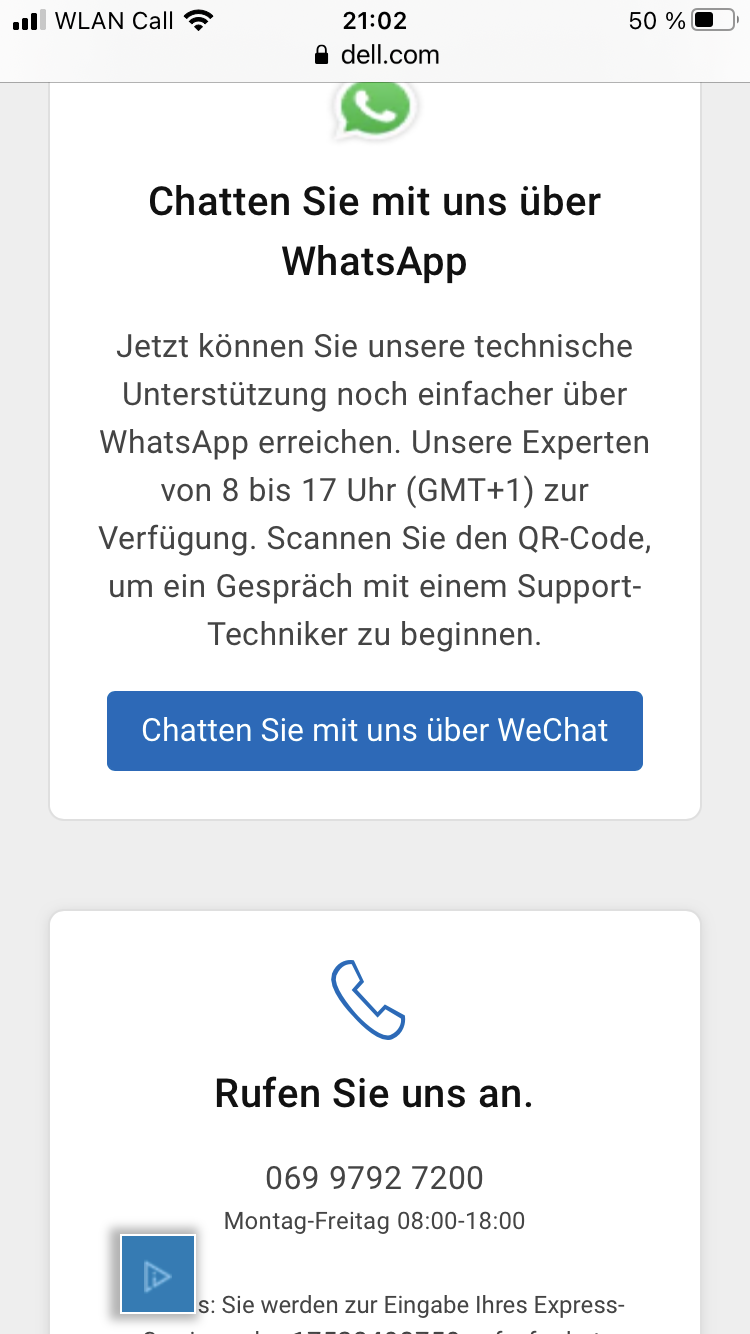This screenshot has height=1334, width=750.
Task: Tap the dell.com address bar
Action: coord(376,54)
